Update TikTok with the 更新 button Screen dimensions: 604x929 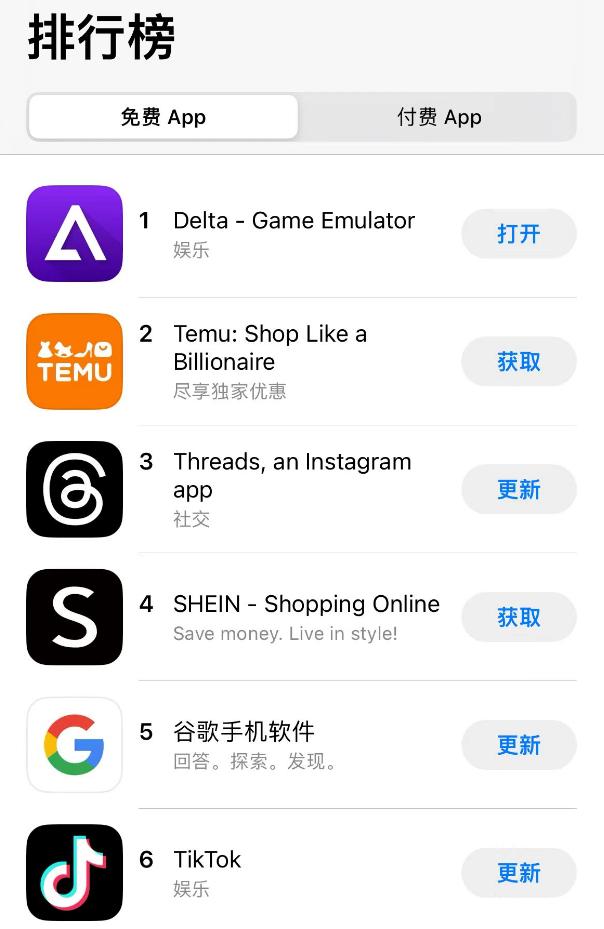tap(518, 873)
